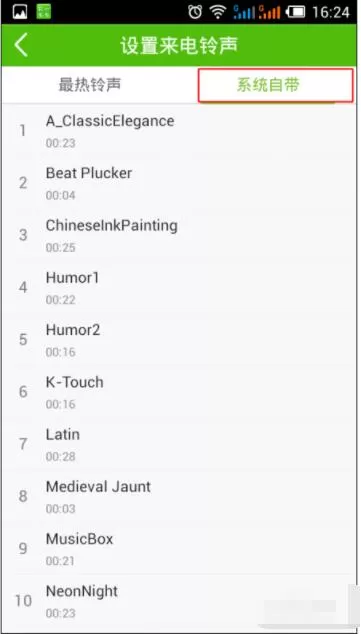Choose the Humor2 ringtone
The width and height of the screenshot is (361, 634).
click(x=179, y=339)
